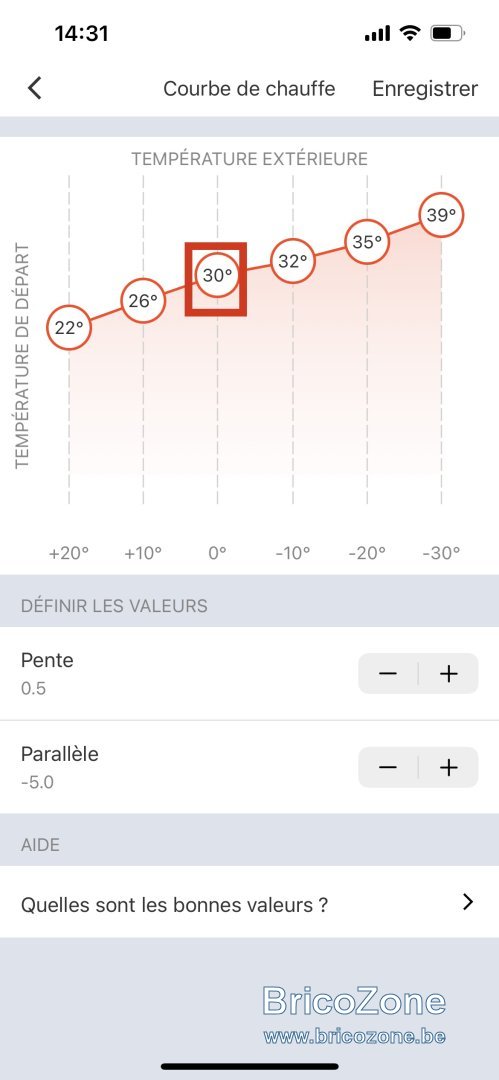Increase the Parallèle value

449,767
